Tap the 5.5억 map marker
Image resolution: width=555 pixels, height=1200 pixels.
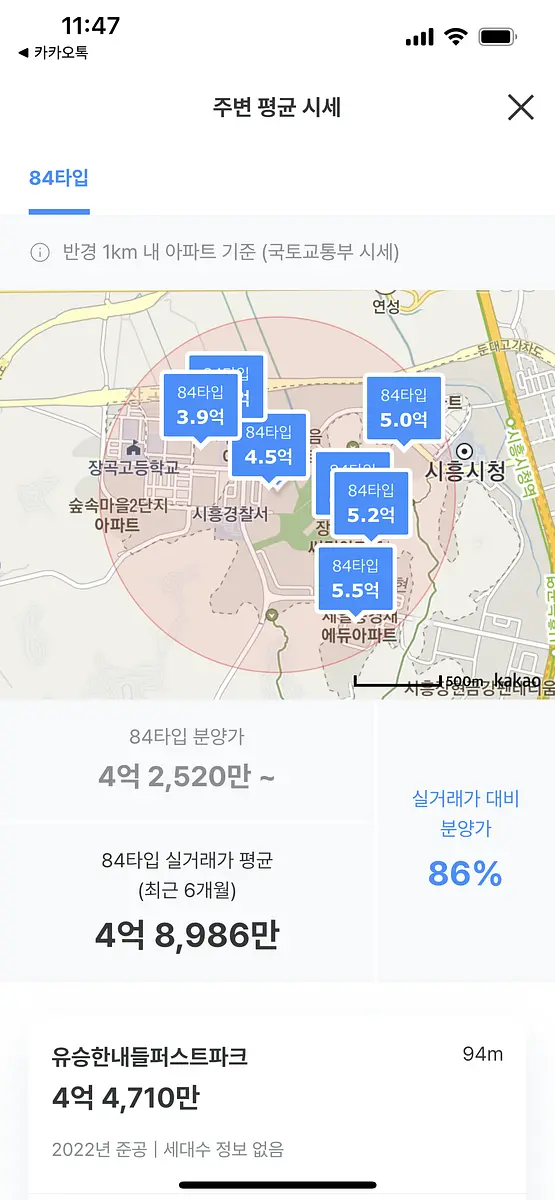[356, 579]
